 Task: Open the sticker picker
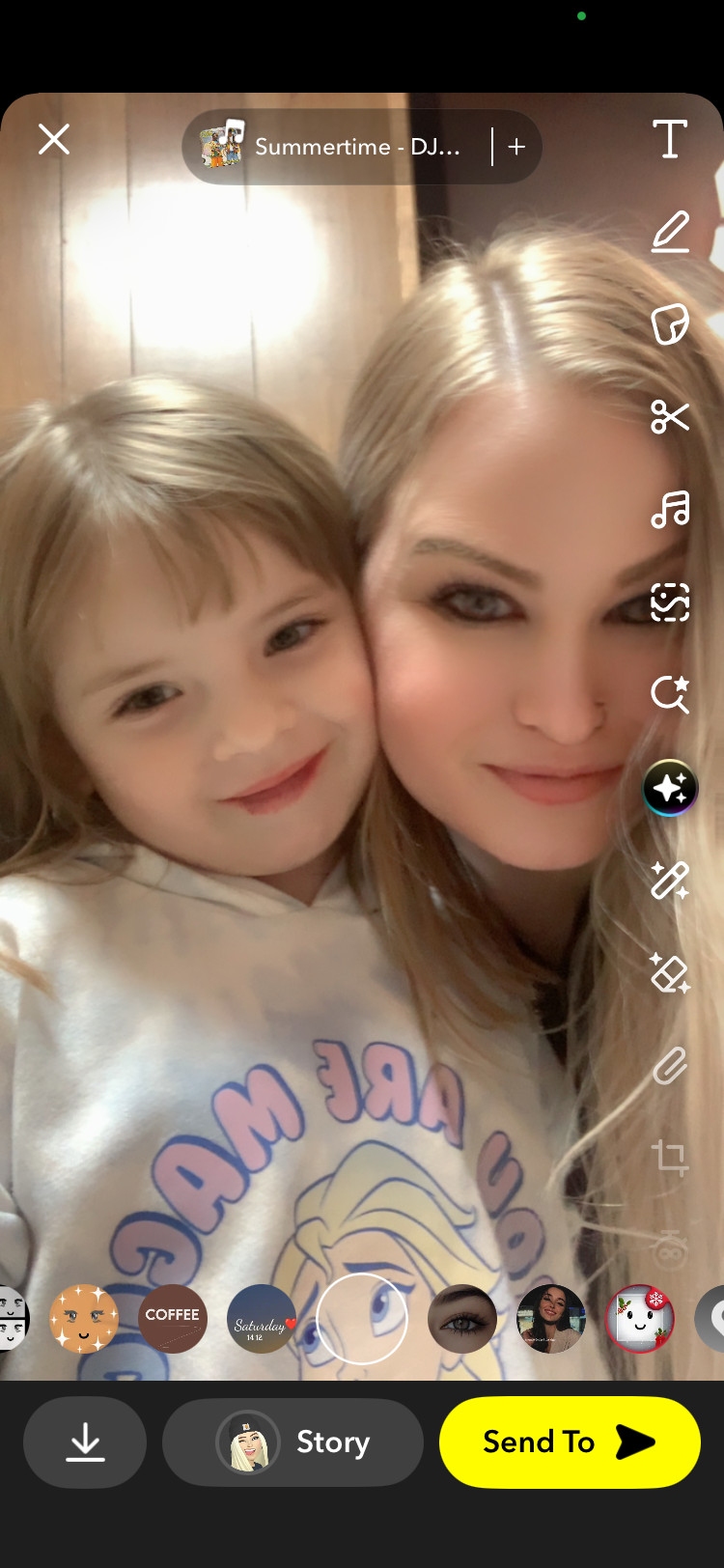(x=670, y=324)
